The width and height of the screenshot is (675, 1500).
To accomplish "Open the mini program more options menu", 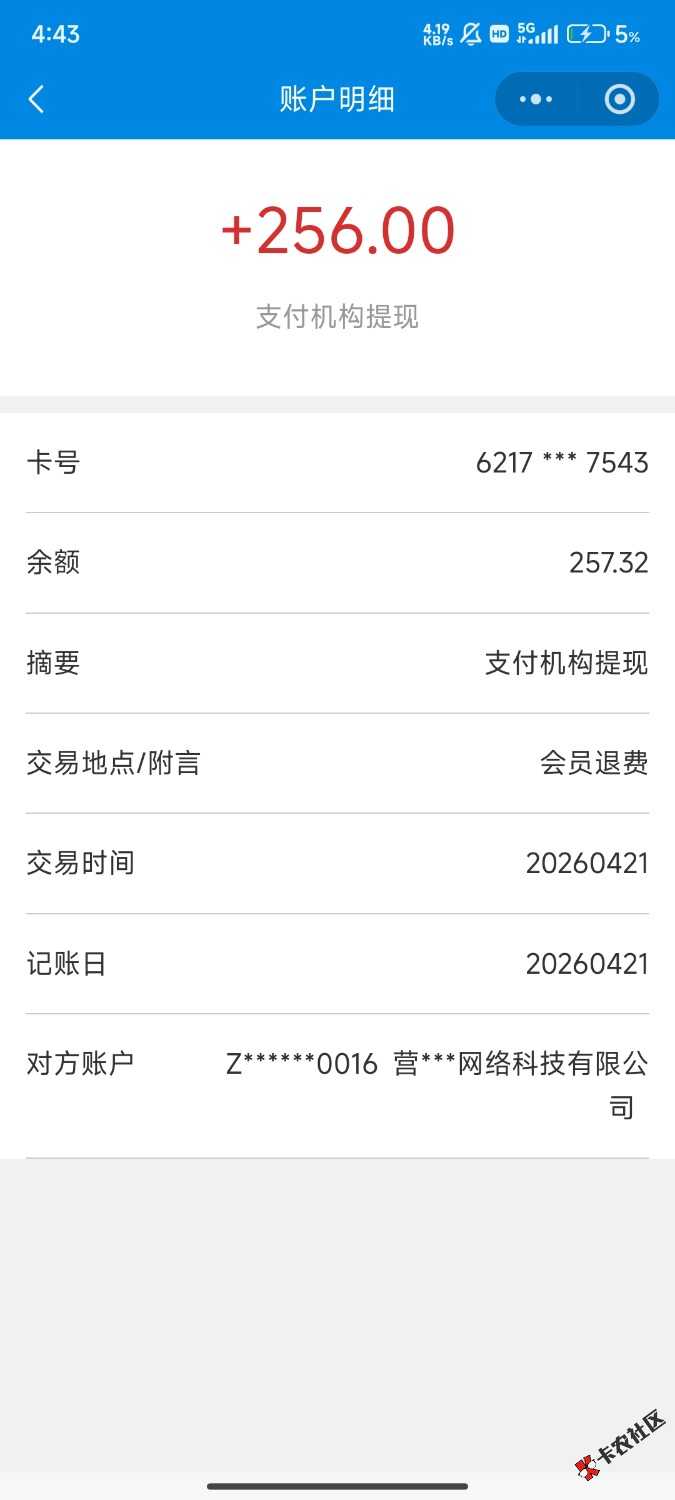I will click(x=536, y=99).
